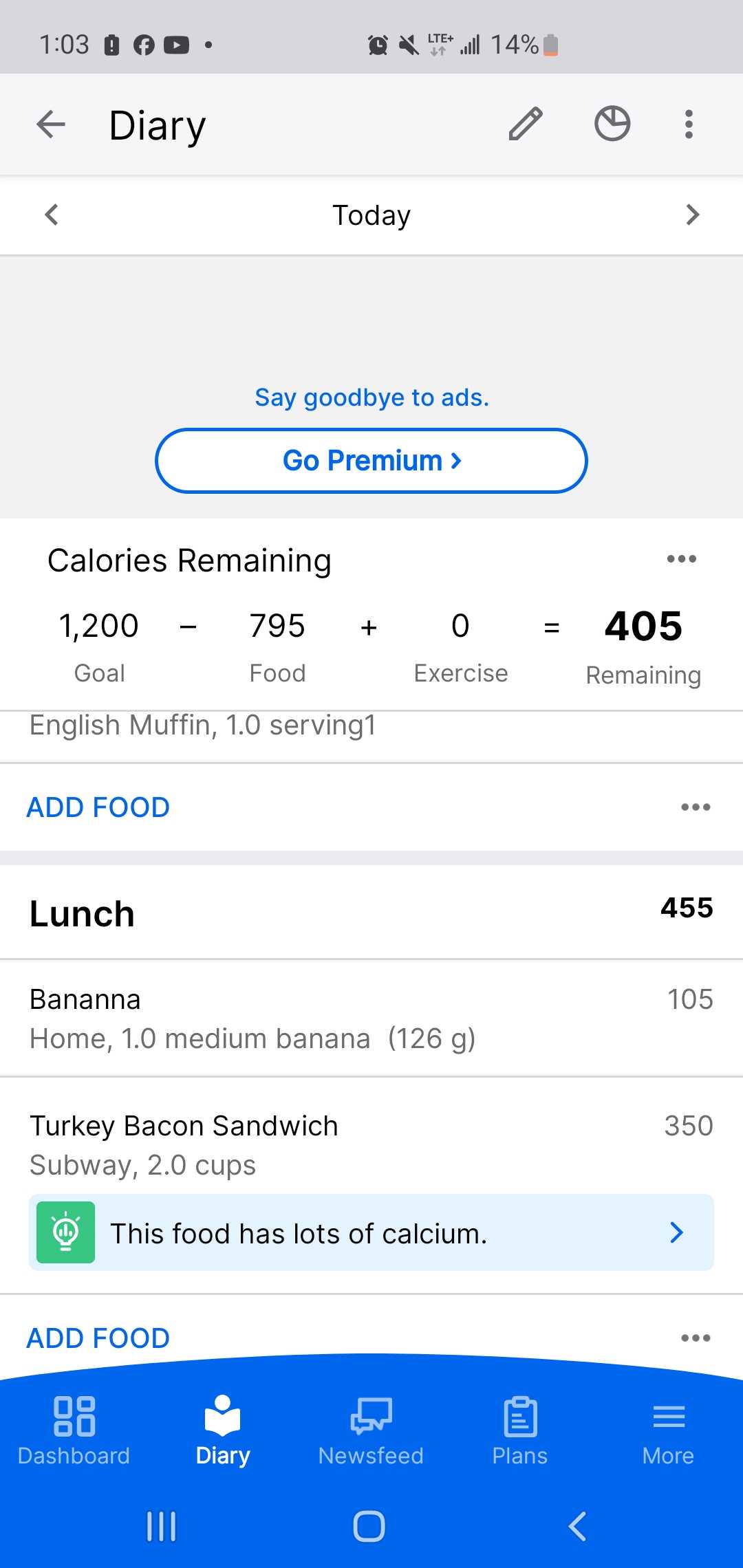Add food above the Lunch section

click(x=98, y=807)
